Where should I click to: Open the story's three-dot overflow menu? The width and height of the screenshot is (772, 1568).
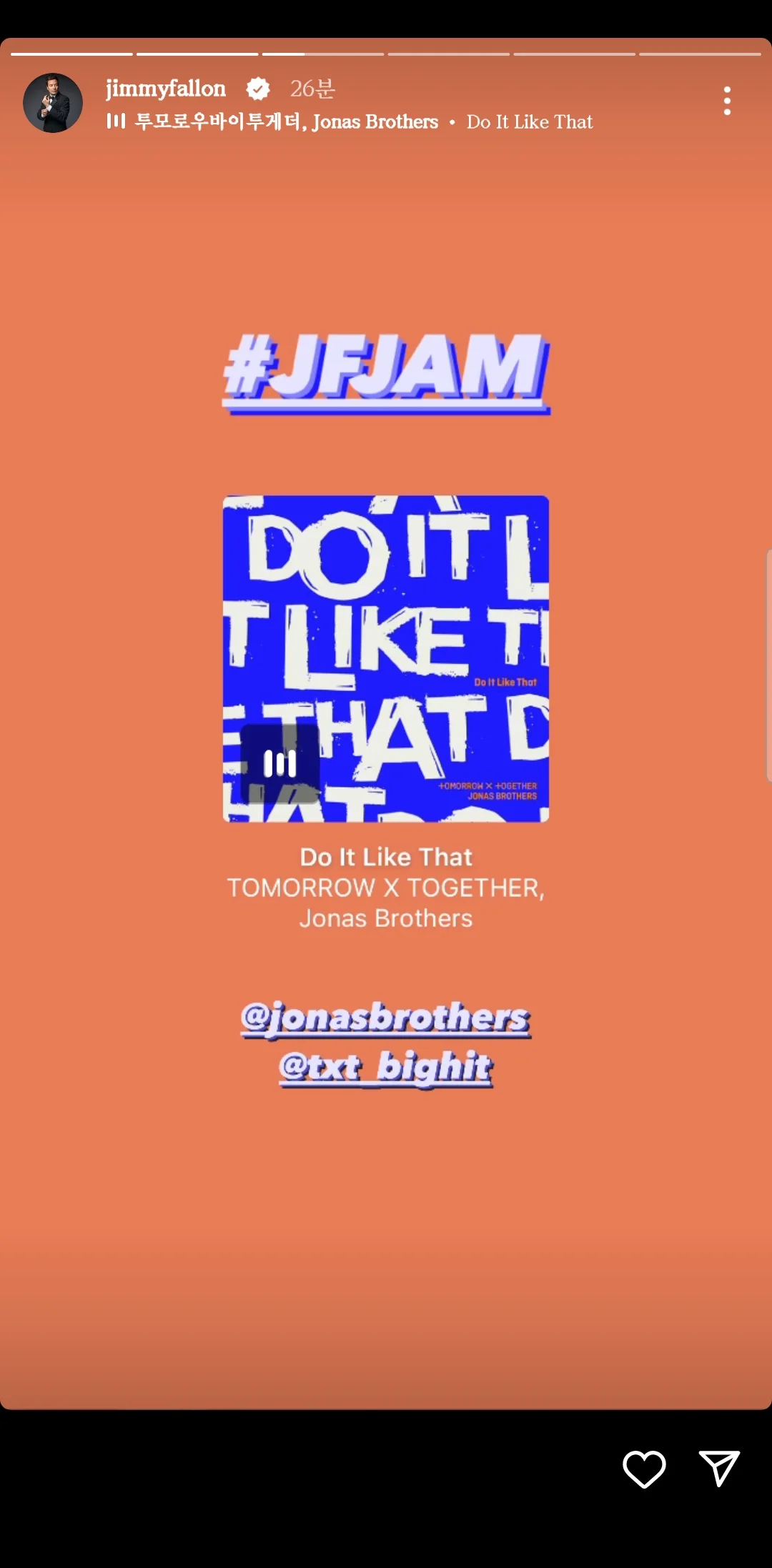coord(727,101)
